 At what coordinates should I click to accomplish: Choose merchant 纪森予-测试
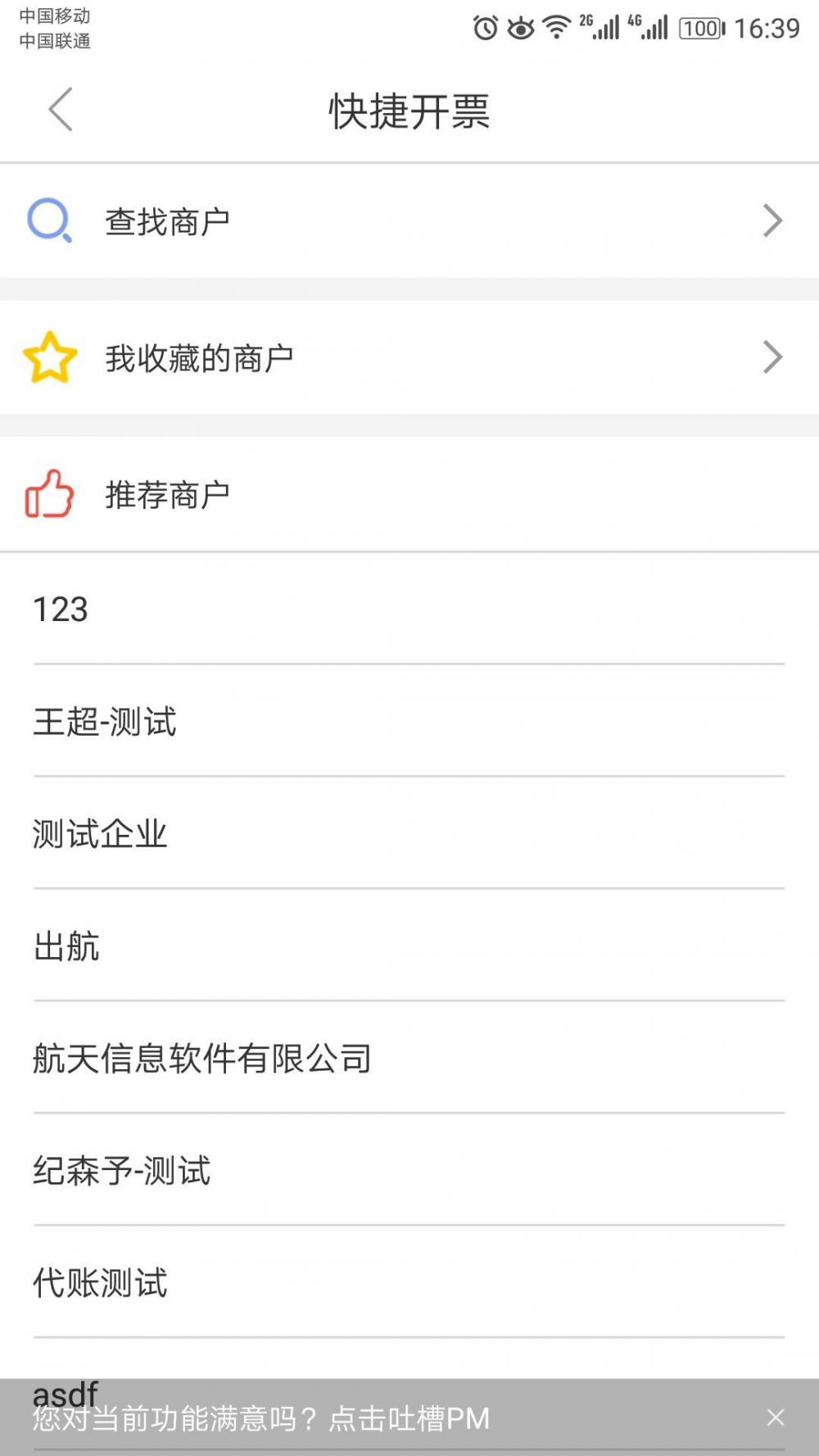pyautogui.click(x=409, y=1170)
